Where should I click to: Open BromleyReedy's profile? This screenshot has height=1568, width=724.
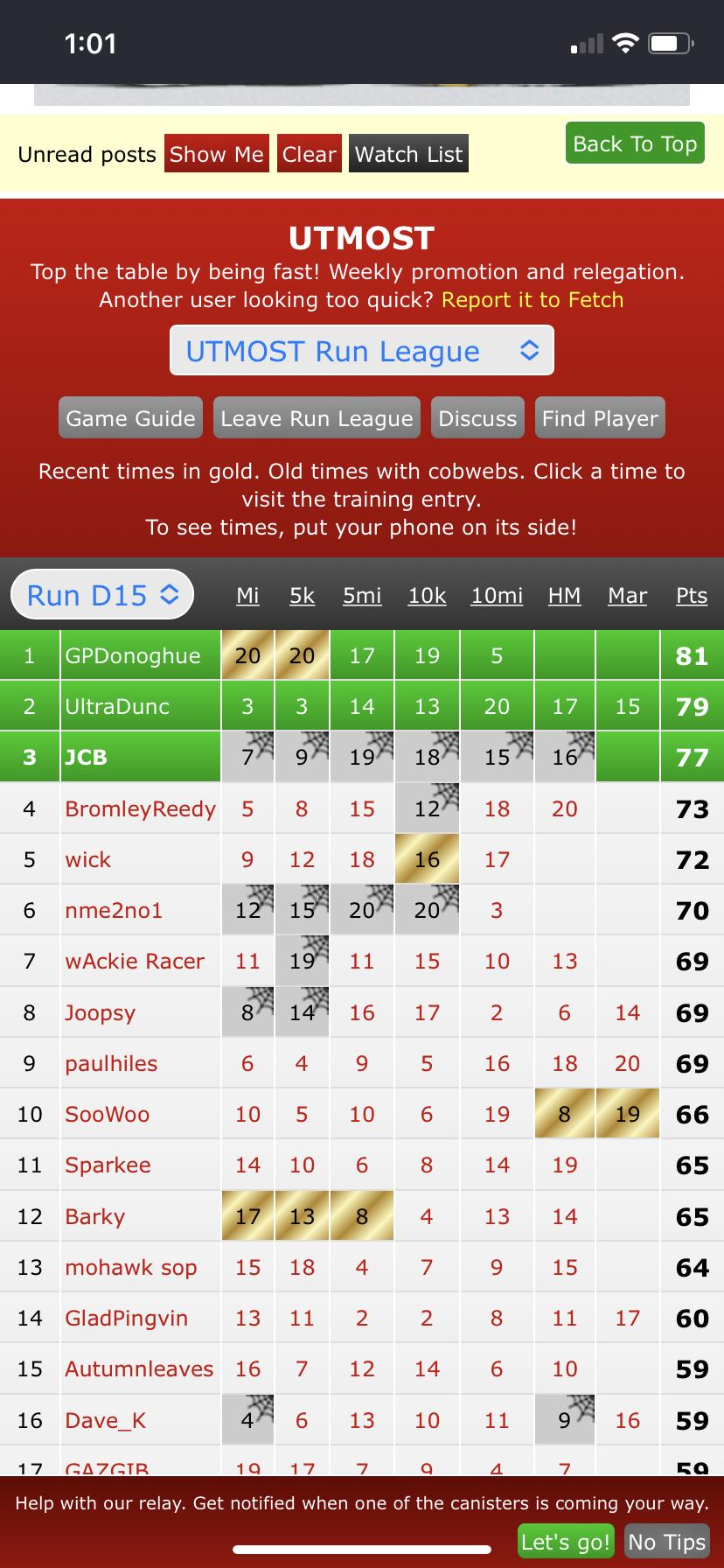(x=140, y=808)
